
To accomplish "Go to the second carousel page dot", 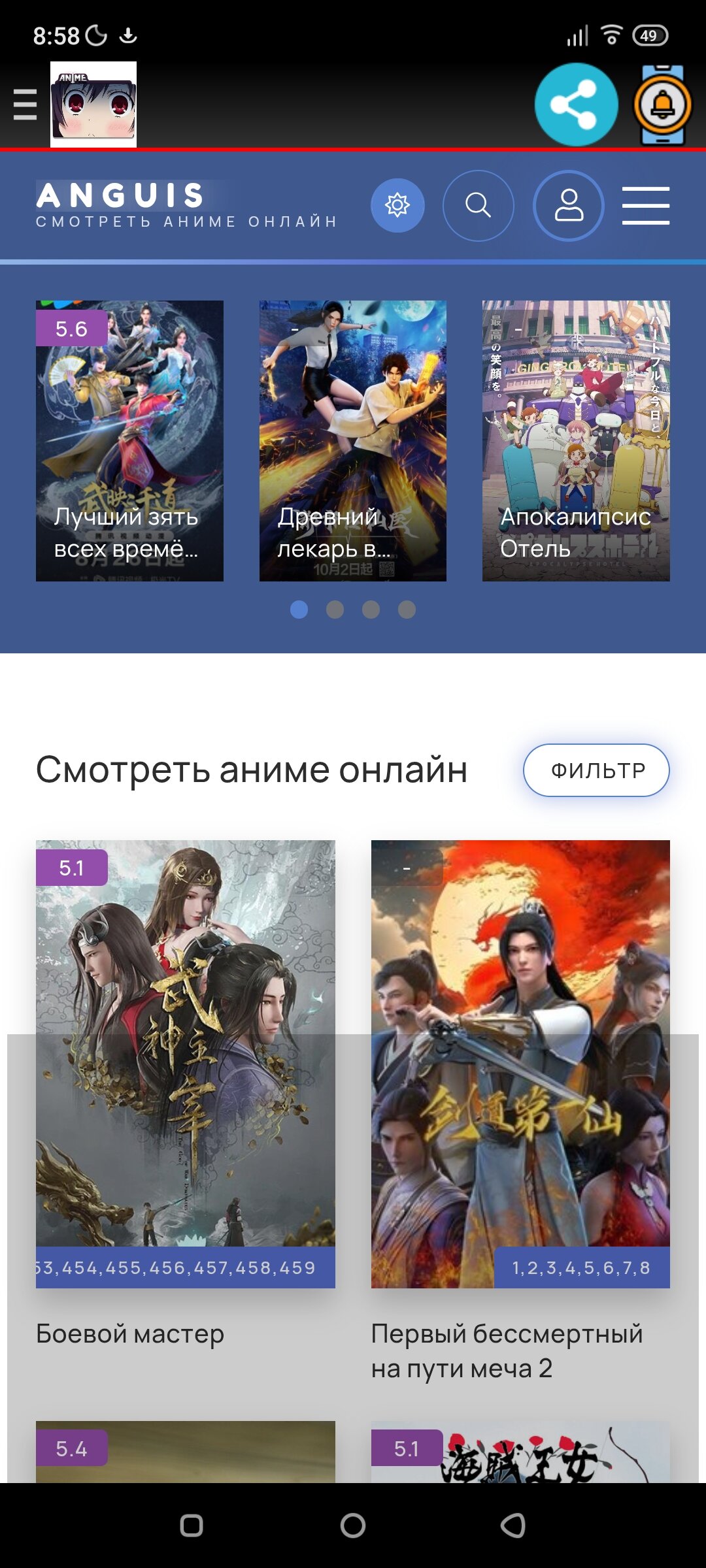I will [x=335, y=610].
